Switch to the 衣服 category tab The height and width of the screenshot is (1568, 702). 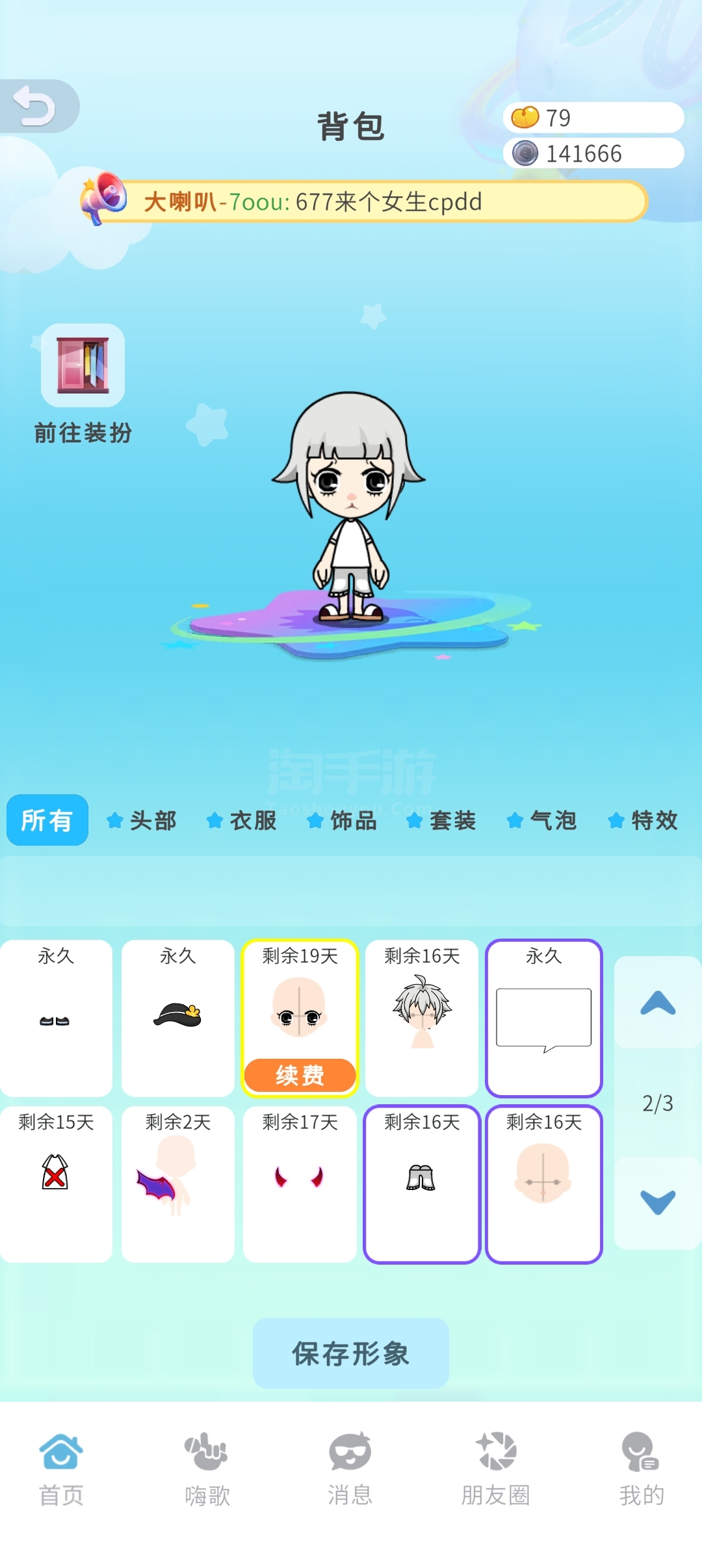(x=242, y=820)
